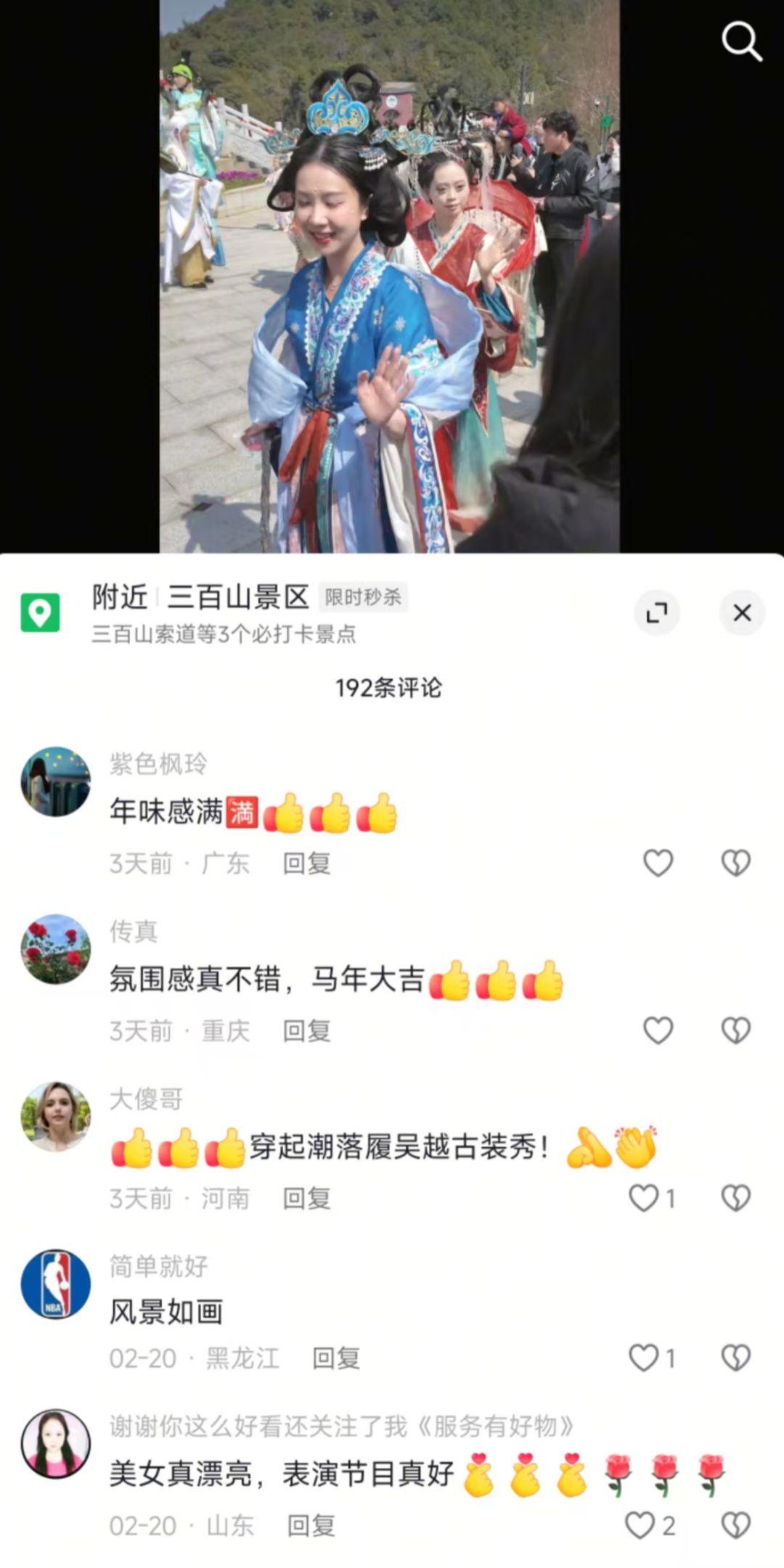The image size is (784, 1568).
Task: Dislike 紫色枫玲's comment
Action: [735, 863]
